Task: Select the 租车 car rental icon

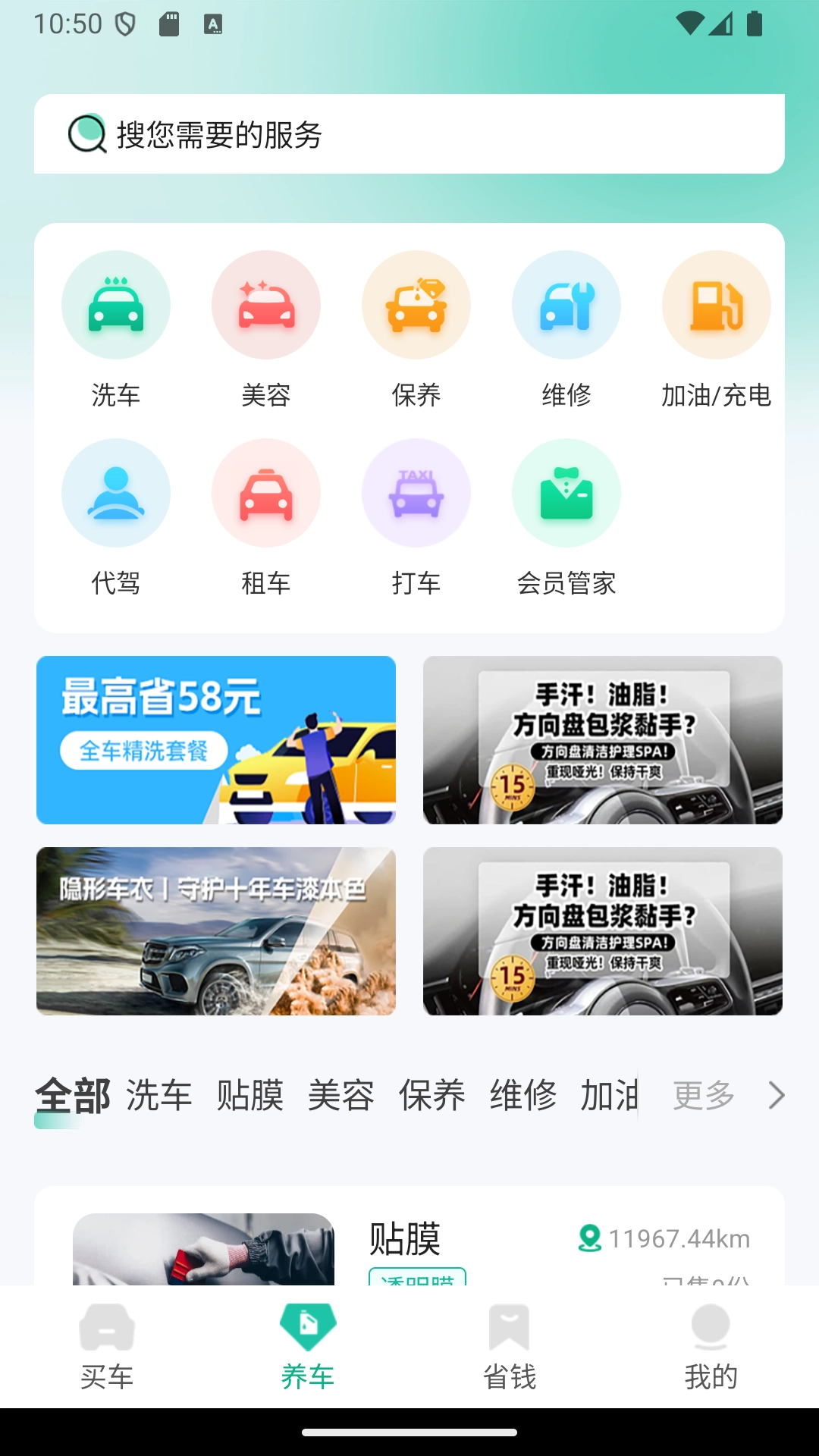Action: [x=265, y=492]
